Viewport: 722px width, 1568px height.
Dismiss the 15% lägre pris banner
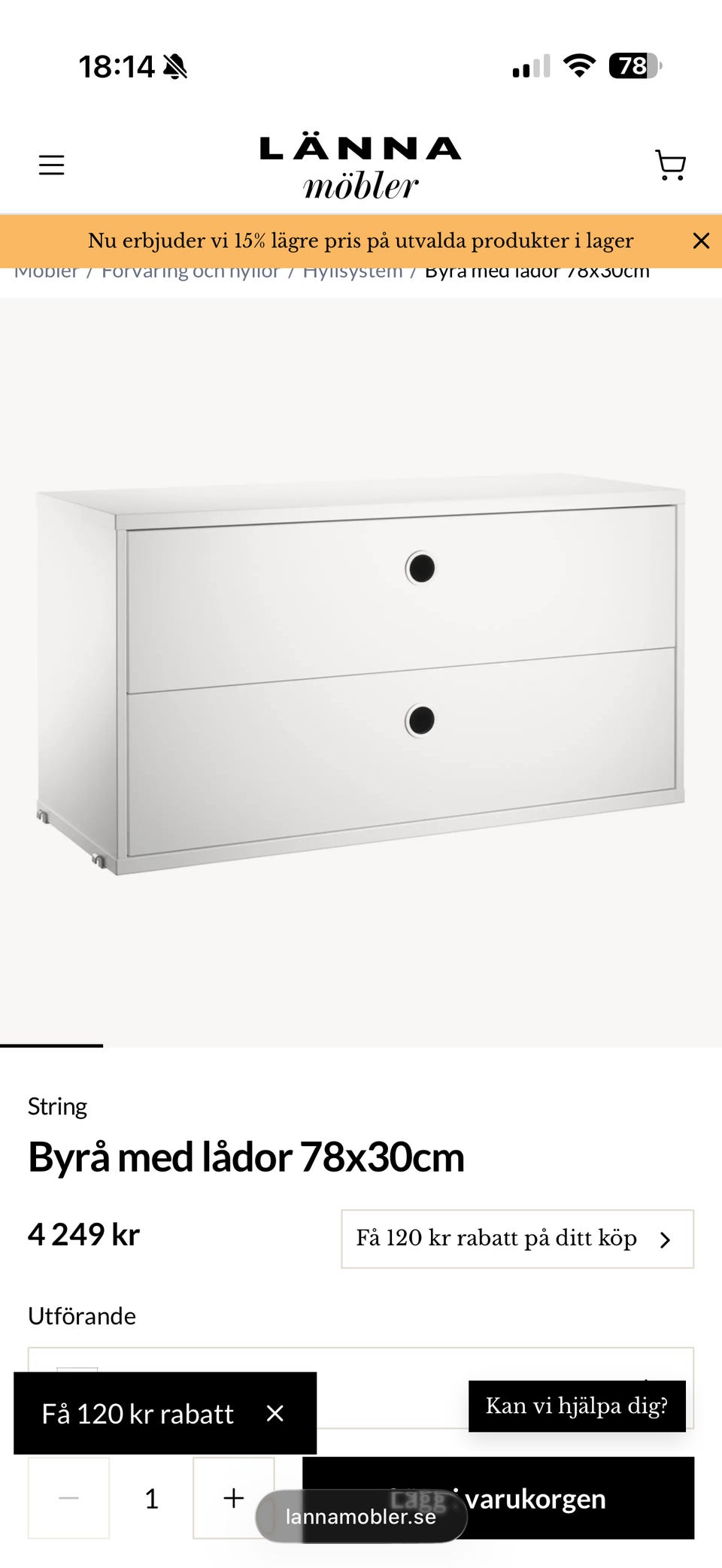point(701,241)
